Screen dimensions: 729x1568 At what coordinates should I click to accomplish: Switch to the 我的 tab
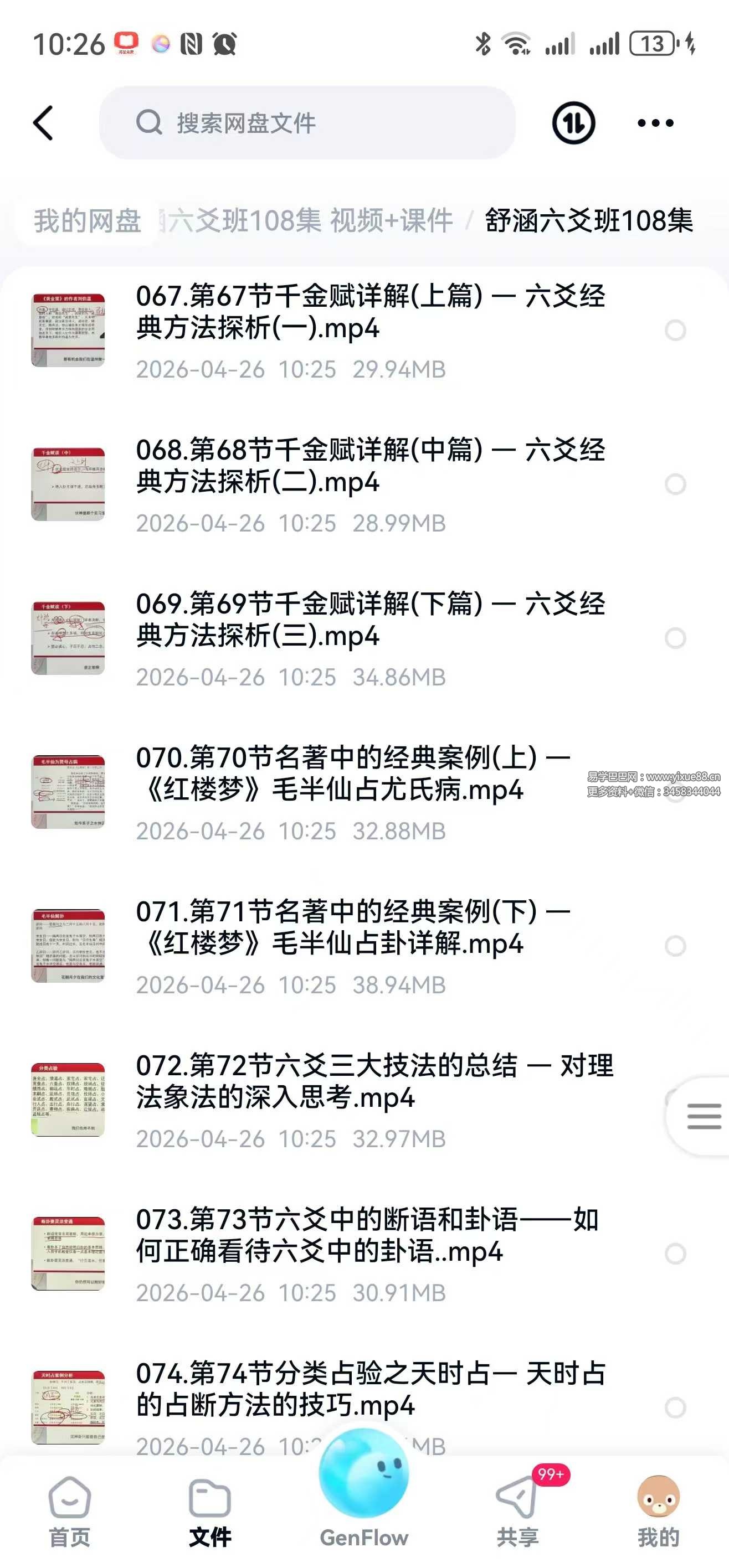tap(658, 1512)
